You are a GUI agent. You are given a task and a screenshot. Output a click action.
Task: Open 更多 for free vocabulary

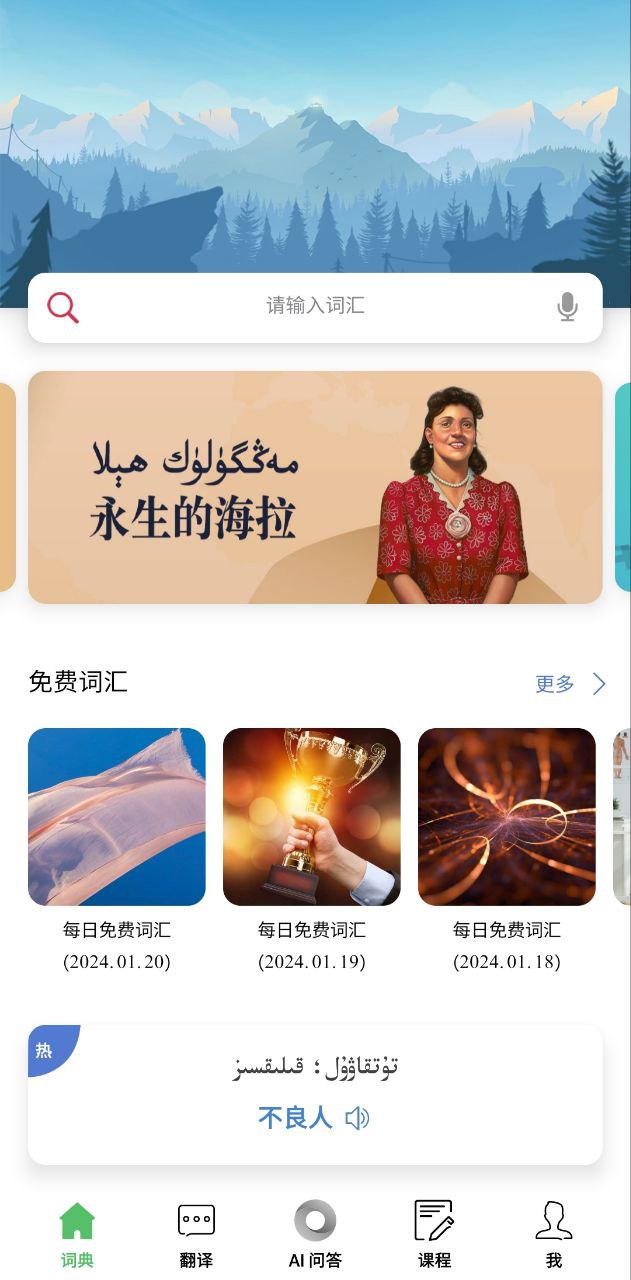570,684
